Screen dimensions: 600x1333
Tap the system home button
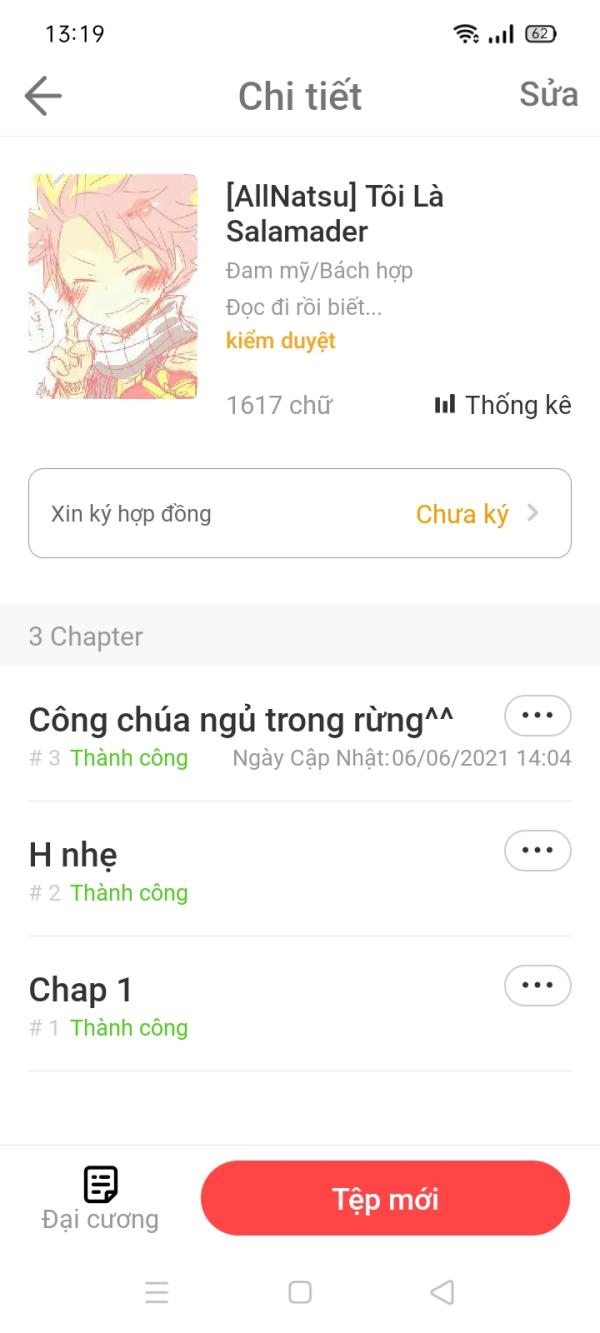tap(300, 1291)
